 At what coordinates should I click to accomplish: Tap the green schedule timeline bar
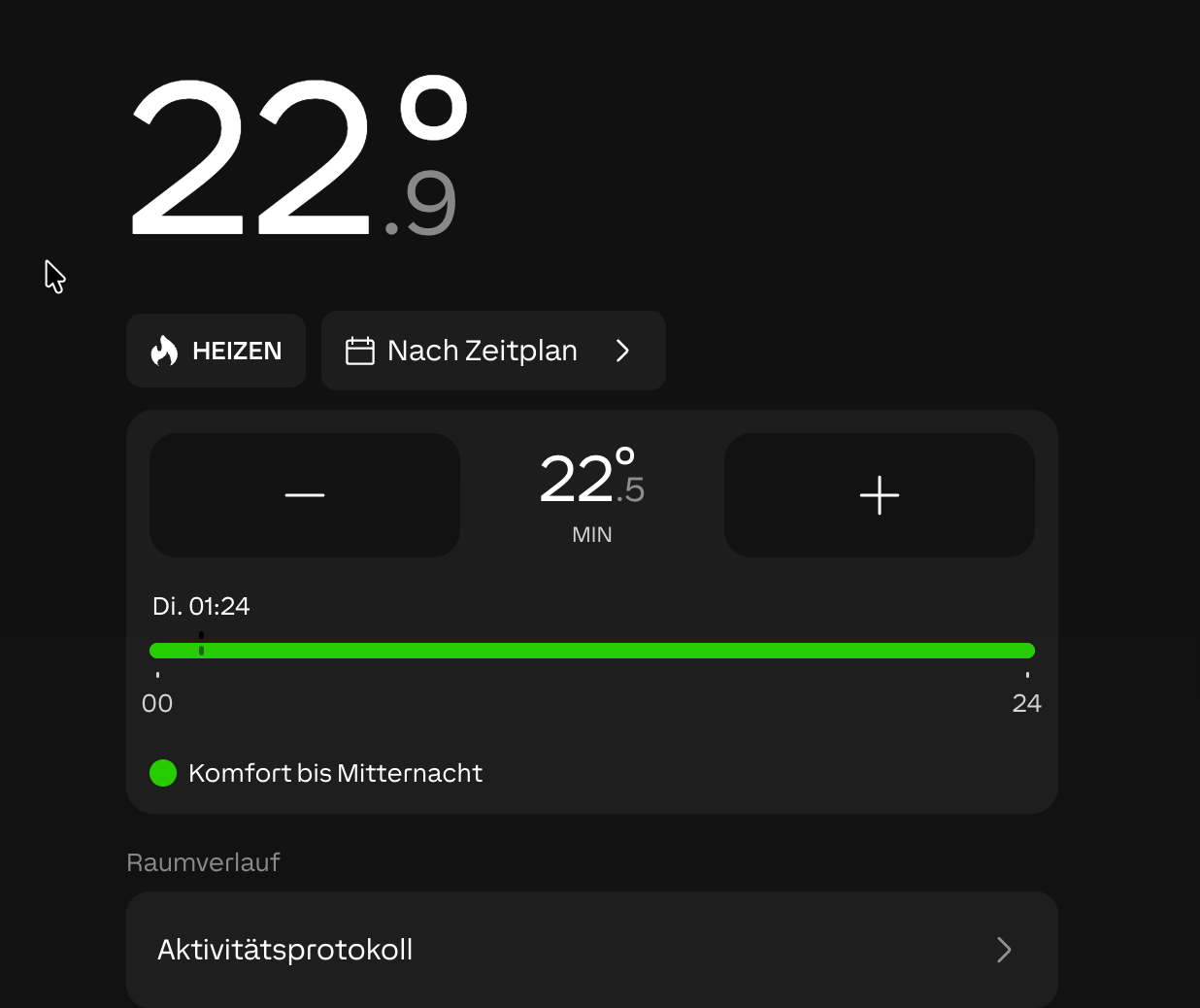tap(592, 651)
